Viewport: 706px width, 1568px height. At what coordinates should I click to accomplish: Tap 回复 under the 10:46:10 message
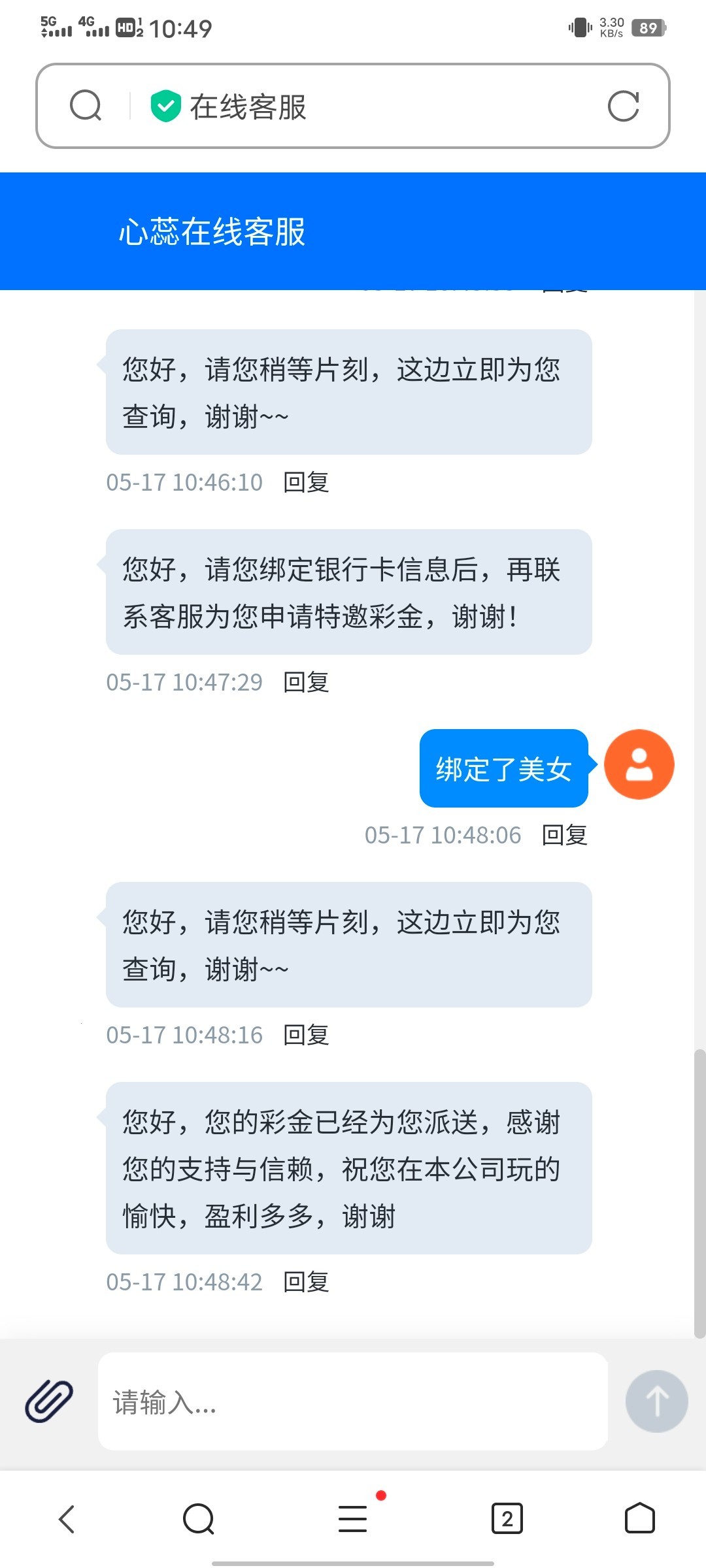tap(306, 482)
